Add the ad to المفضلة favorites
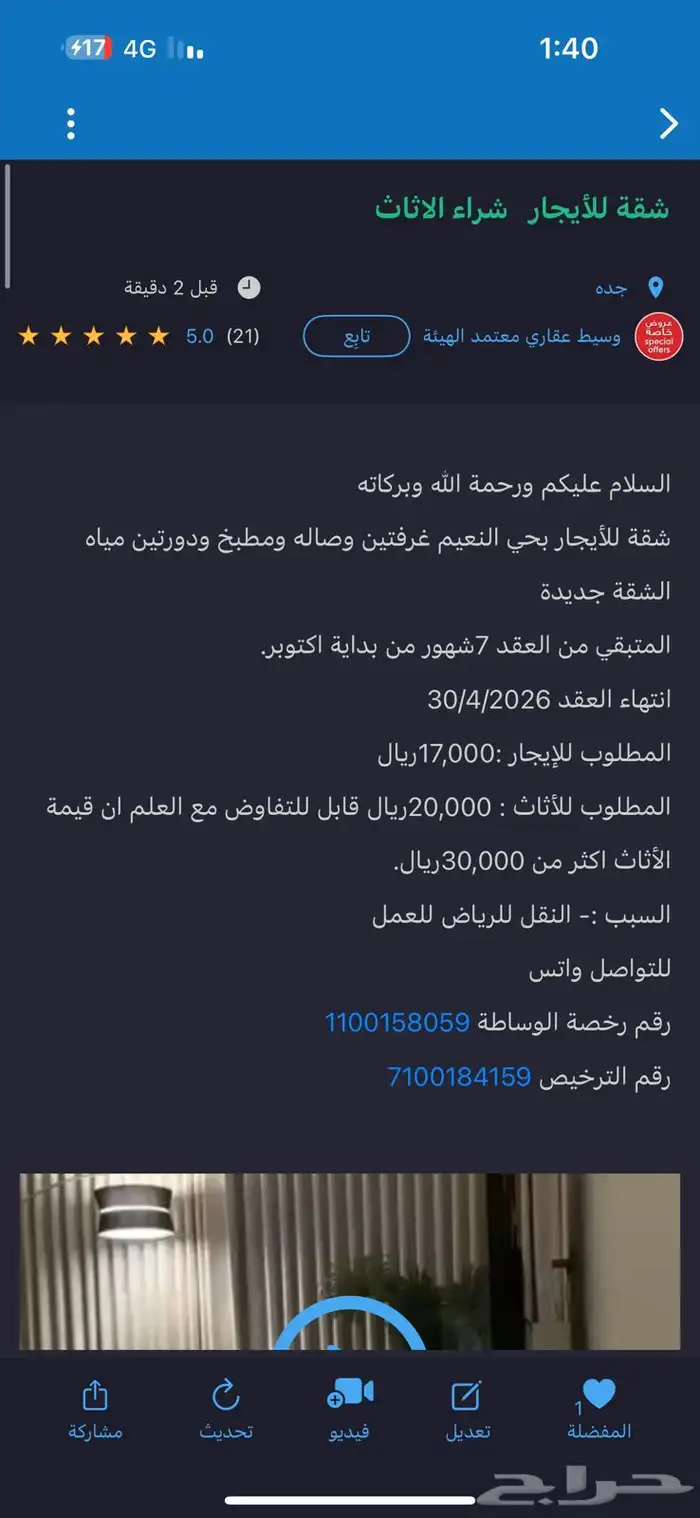700x1518 pixels. pyautogui.click(x=598, y=1410)
